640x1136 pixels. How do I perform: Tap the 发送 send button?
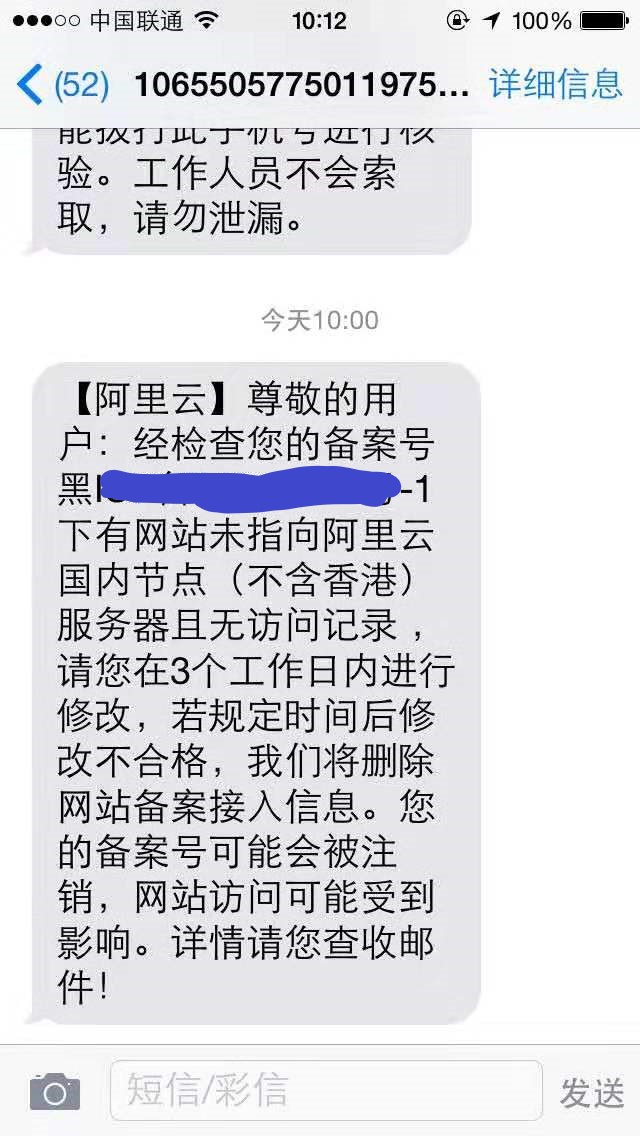[x=592, y=1092]
